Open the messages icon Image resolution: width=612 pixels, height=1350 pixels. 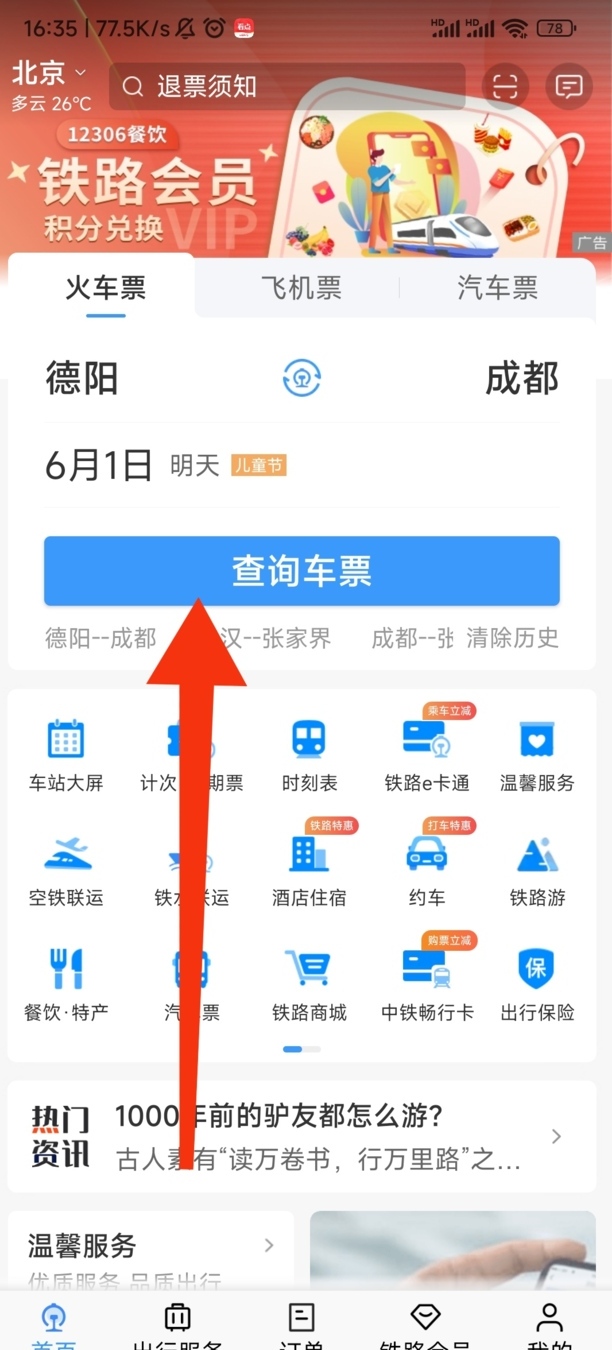(569, 87)
